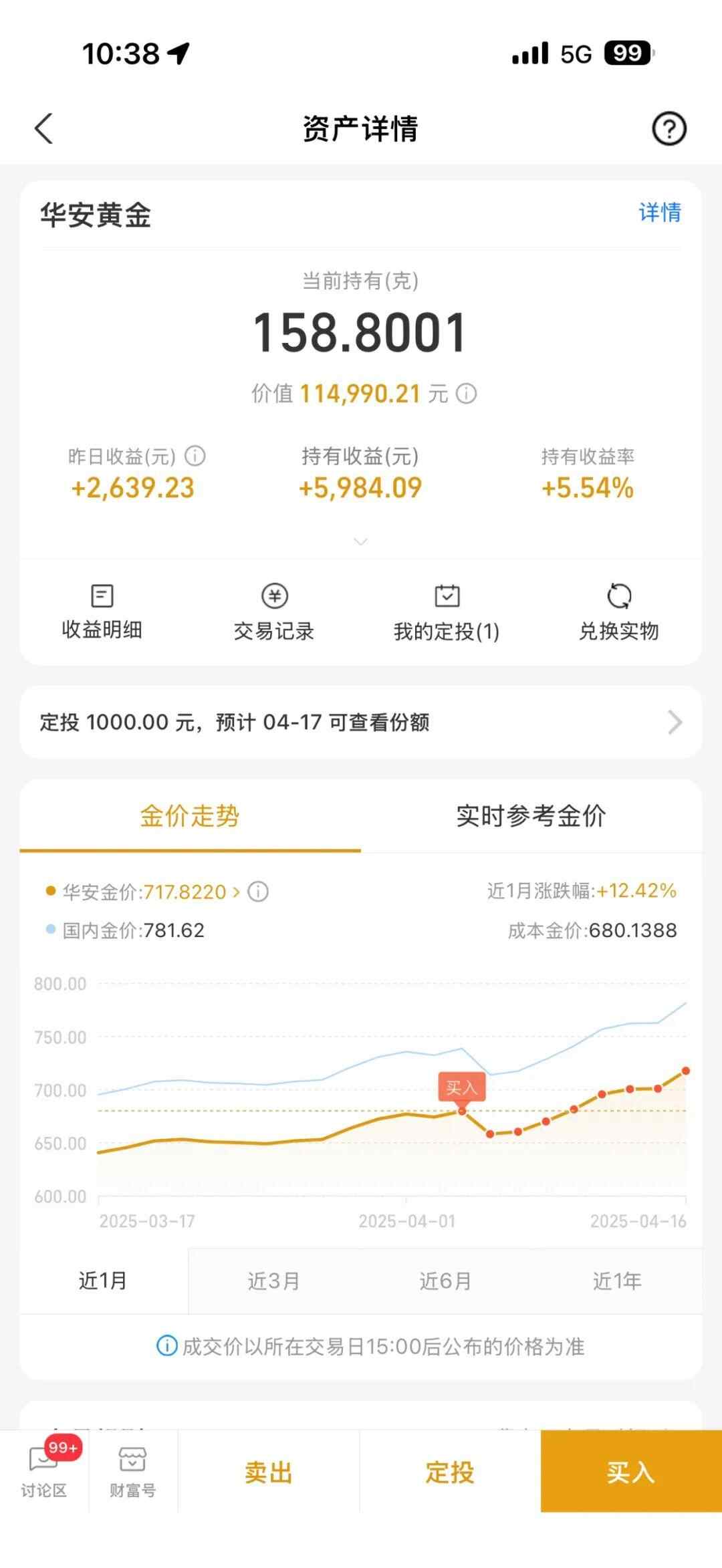Open the 定投 1000.00 元 pending row

click(x=361, y=722)
